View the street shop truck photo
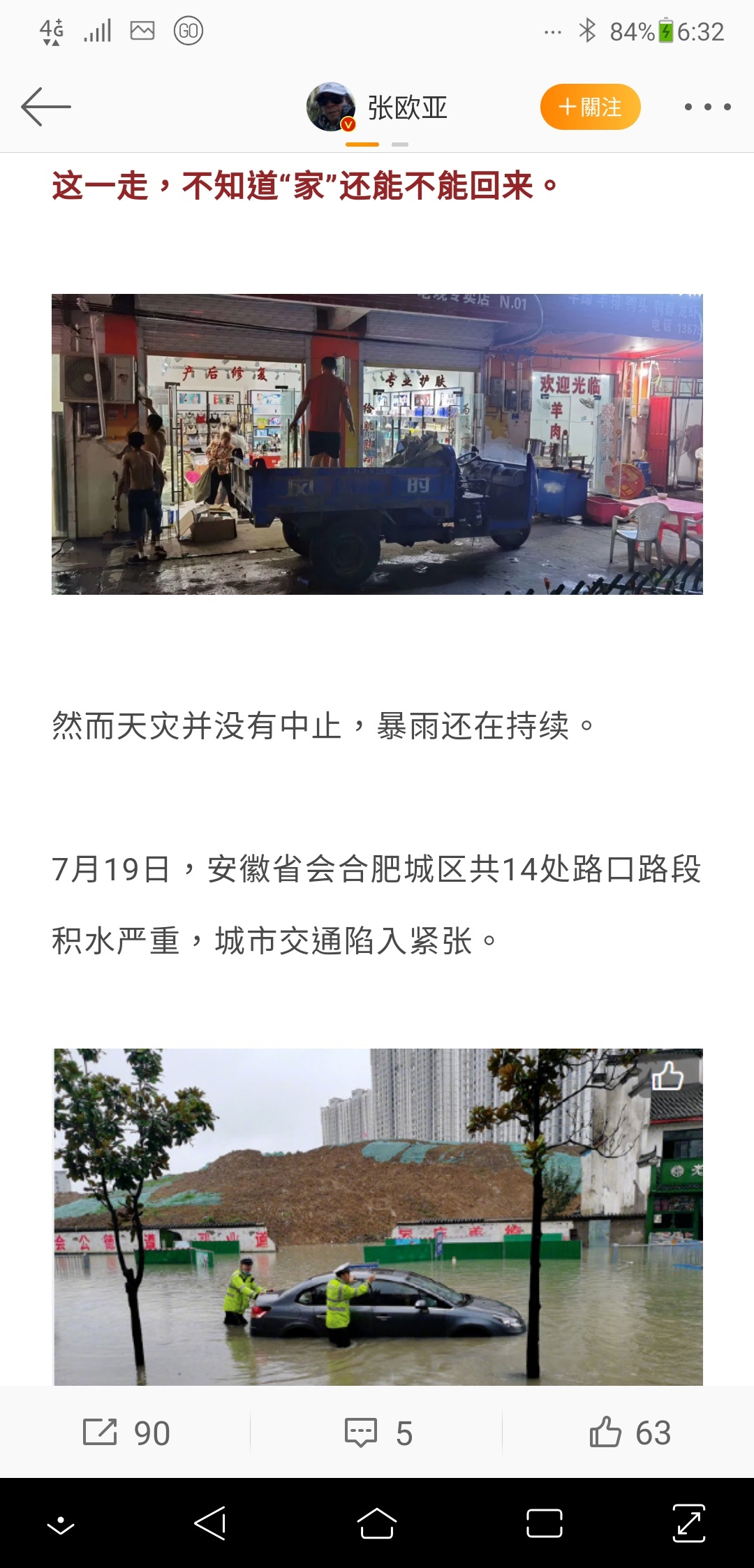Screen dimensions: 754x1568 click(x=377, y=444)
